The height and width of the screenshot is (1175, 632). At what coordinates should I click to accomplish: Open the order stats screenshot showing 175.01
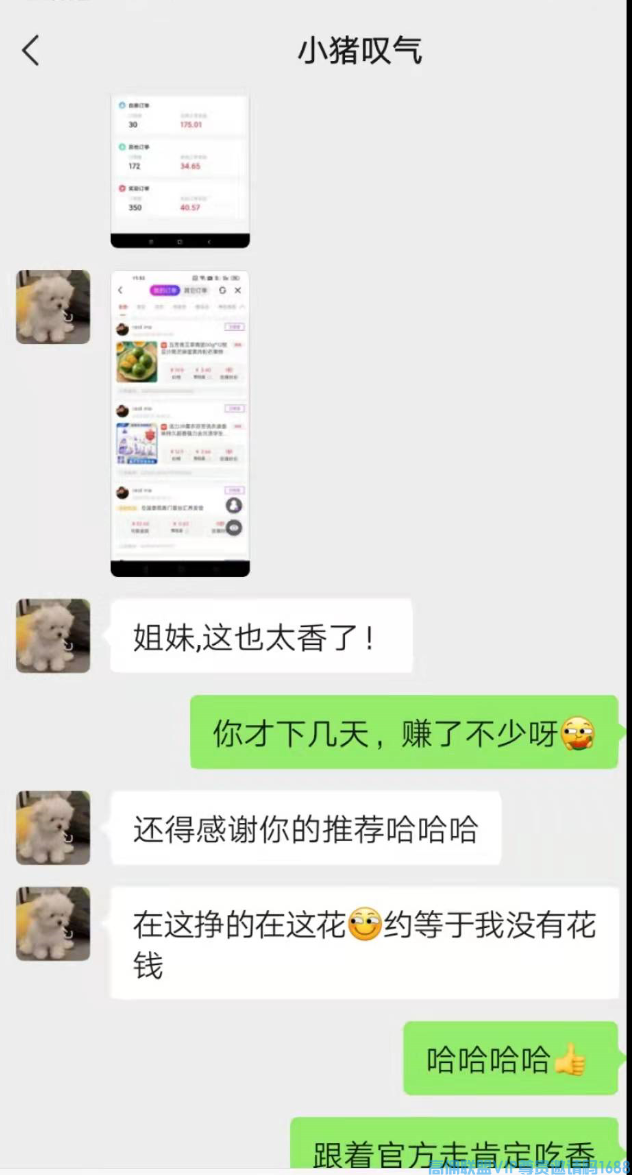180,170
